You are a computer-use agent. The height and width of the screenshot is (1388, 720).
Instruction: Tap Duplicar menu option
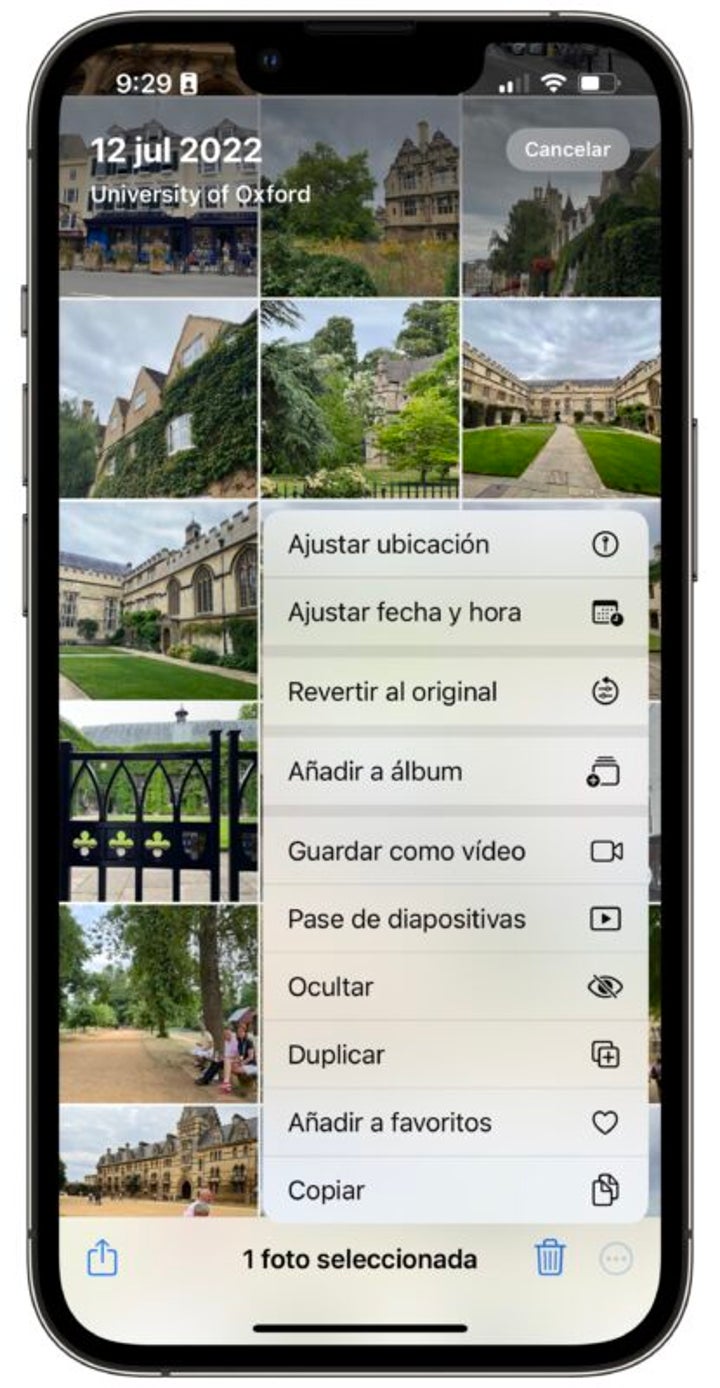coord(454,1055)
